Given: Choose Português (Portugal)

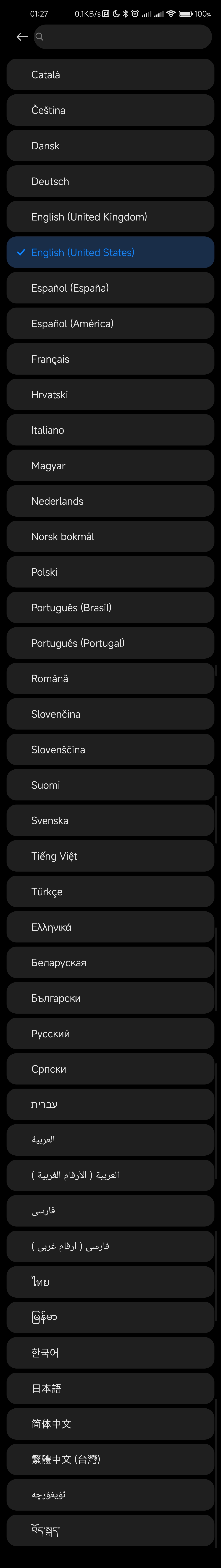Looking at the screenshot, I should (110, 643).
